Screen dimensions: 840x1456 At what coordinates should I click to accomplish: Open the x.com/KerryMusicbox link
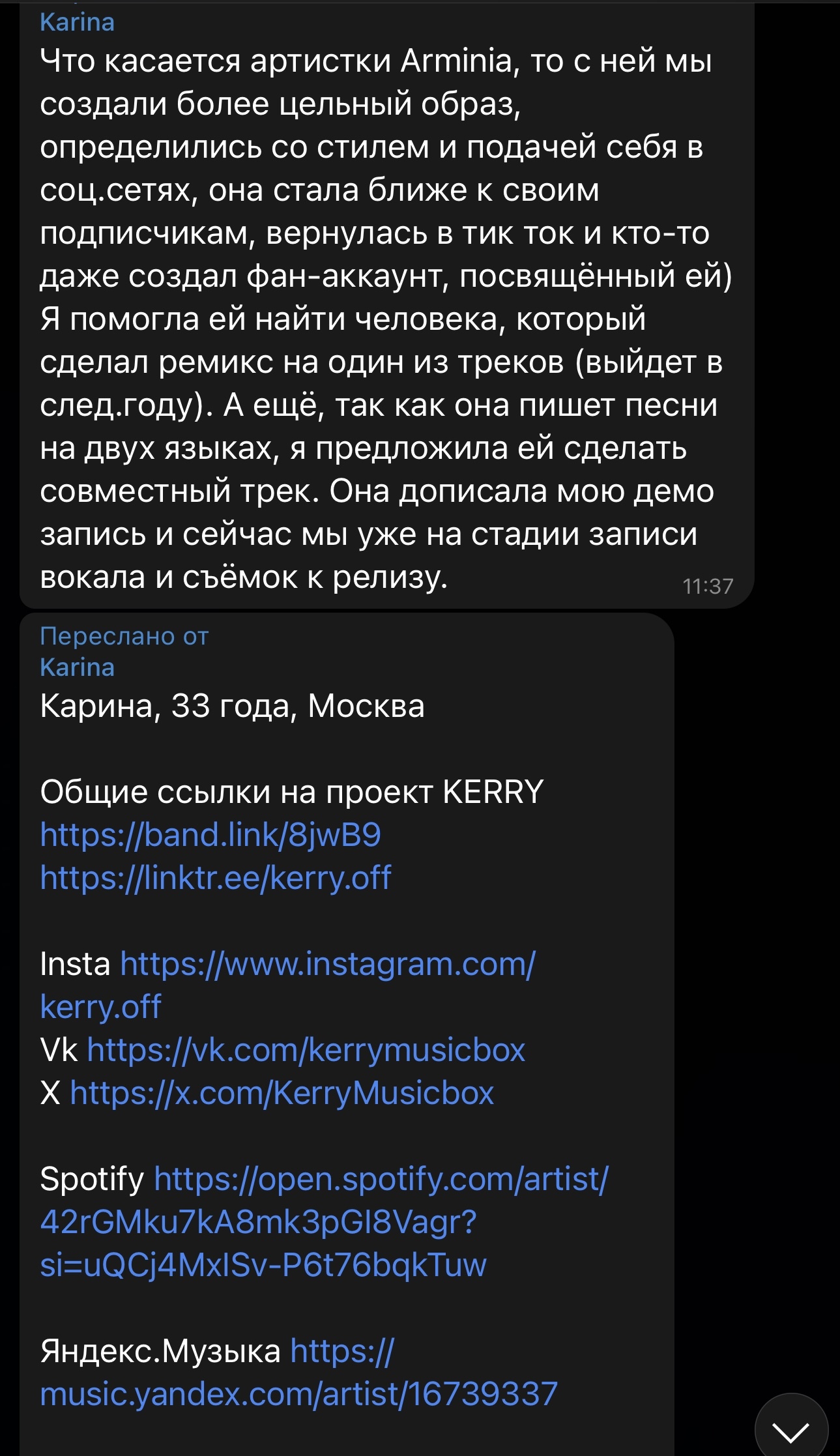click(x=282, y=1093)
